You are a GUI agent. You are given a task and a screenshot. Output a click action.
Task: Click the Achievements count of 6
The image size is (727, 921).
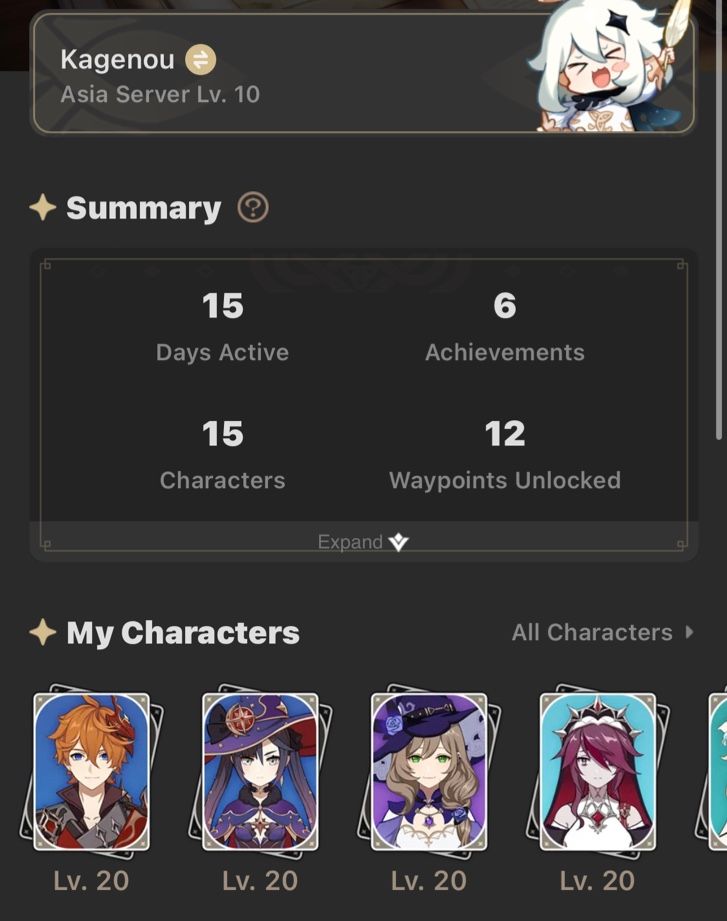pyautogui.click(x=503, y=307)
